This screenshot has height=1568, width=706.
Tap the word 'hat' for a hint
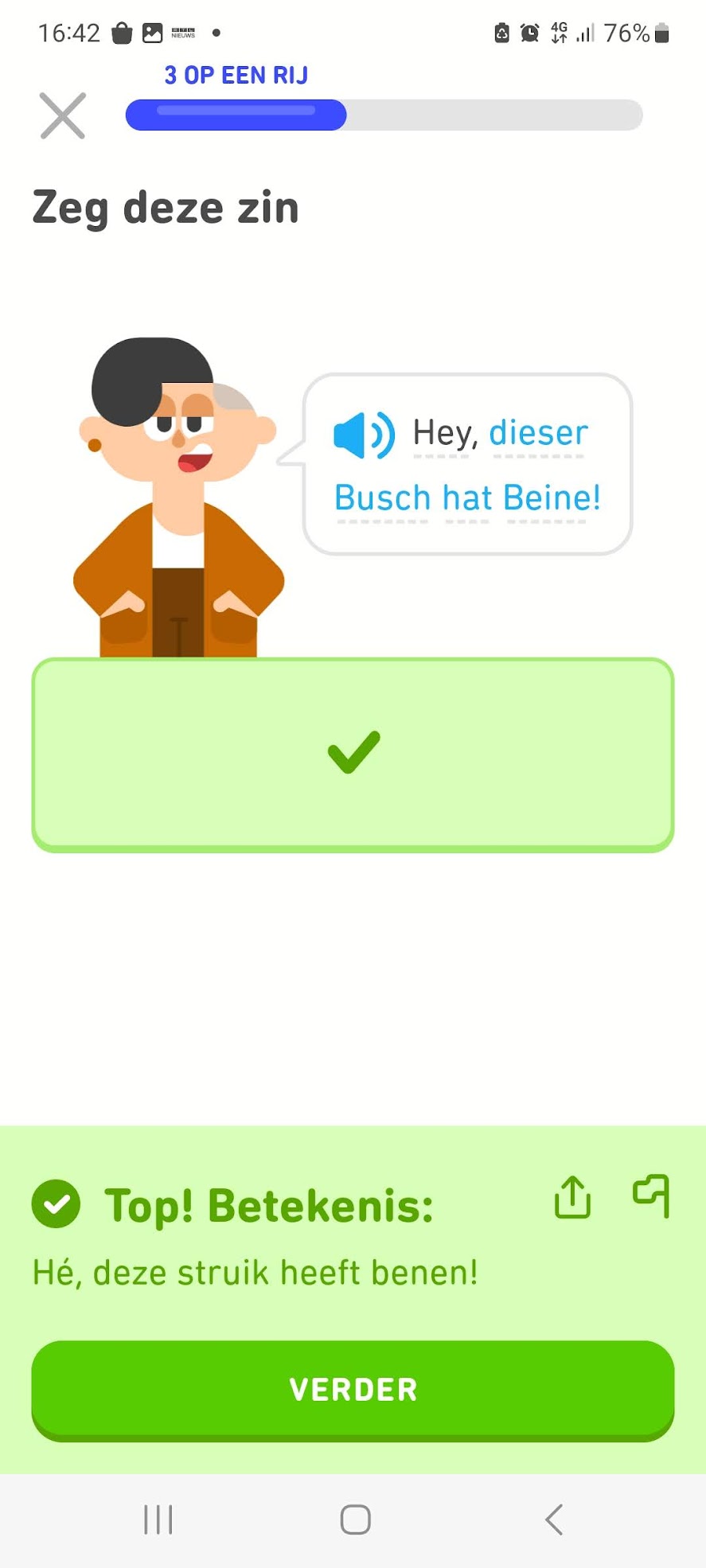pyautogui.click(x=467, y=498)
